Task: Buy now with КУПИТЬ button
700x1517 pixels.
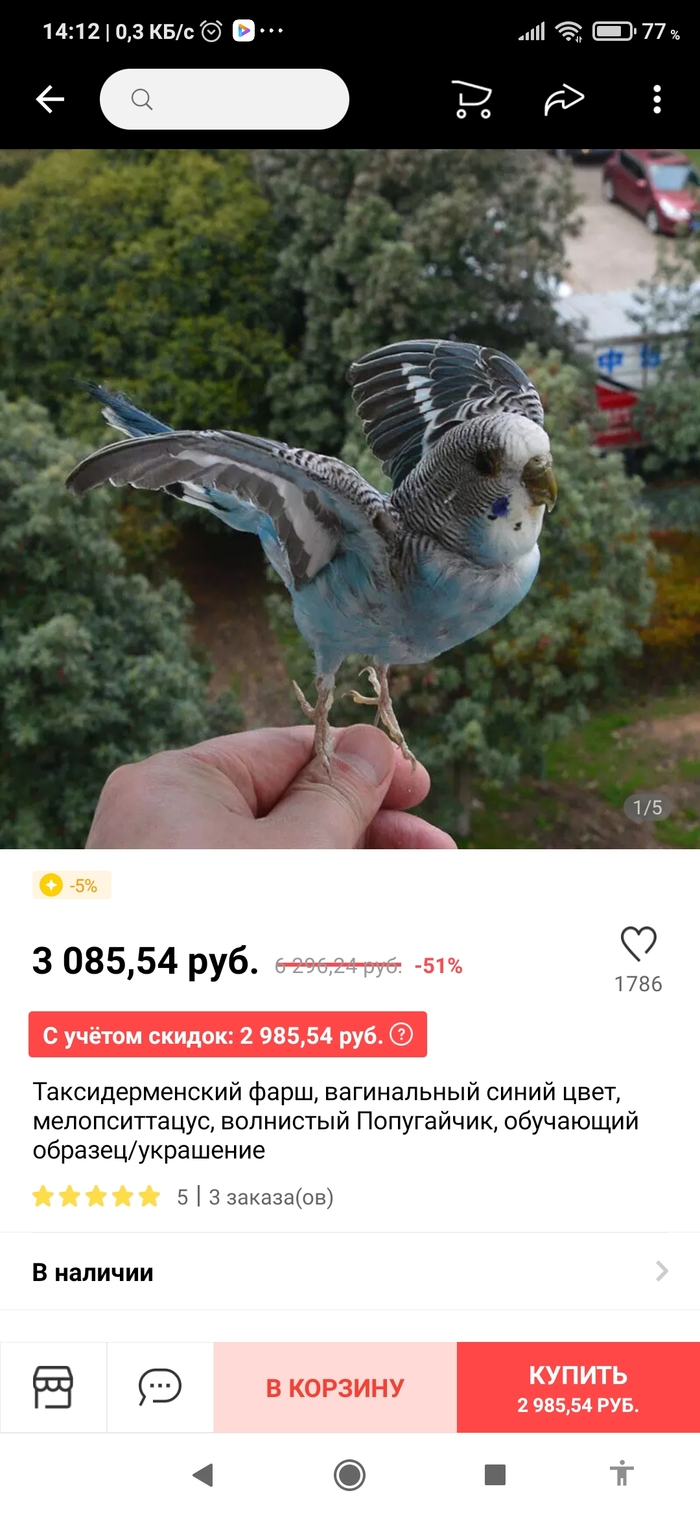Action: pyautogui.click(x=578, y=1388)
